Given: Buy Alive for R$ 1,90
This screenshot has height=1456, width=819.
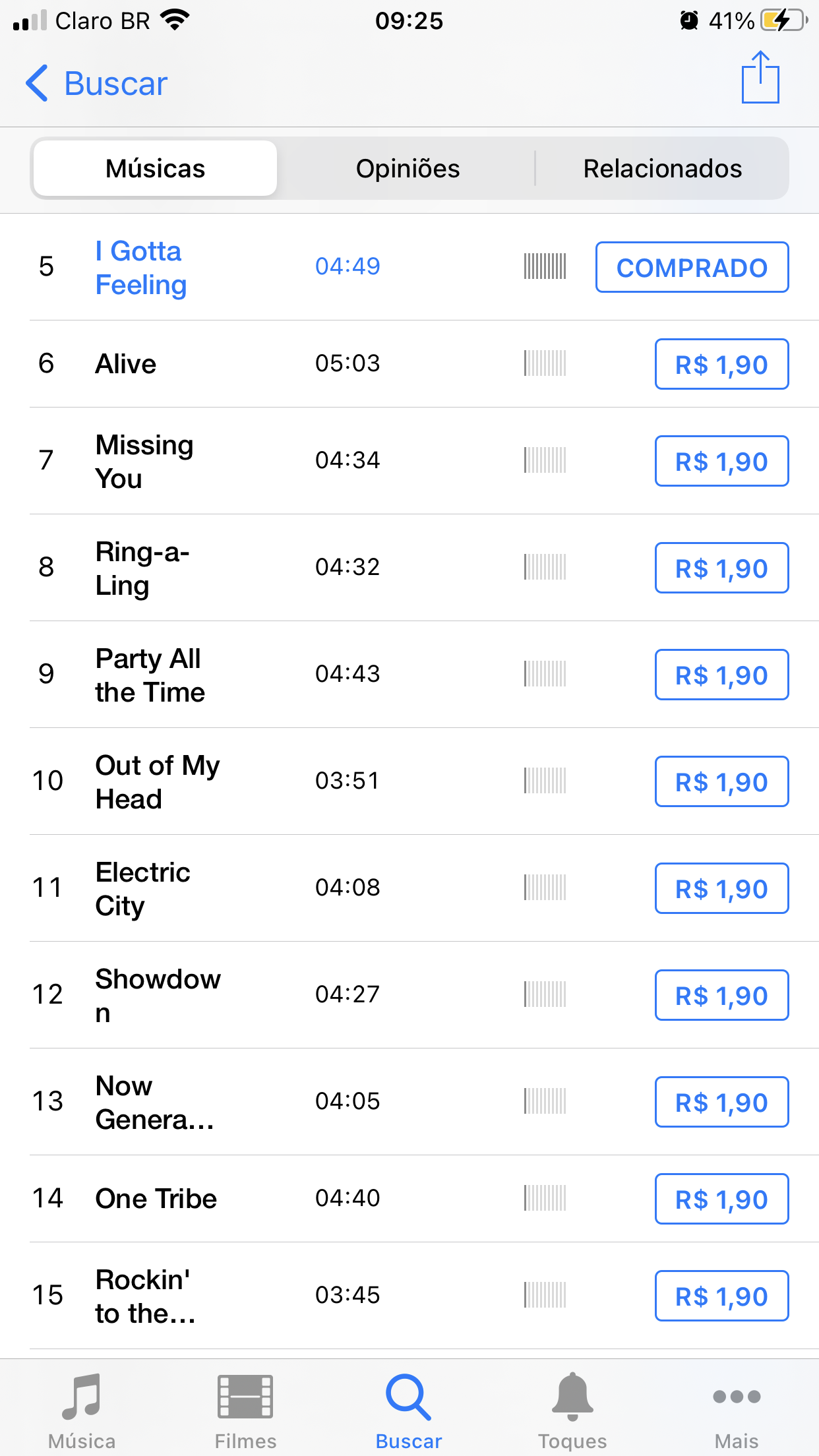Looking at the screenshot, I should pyautogui.click(x=721, y=364).
